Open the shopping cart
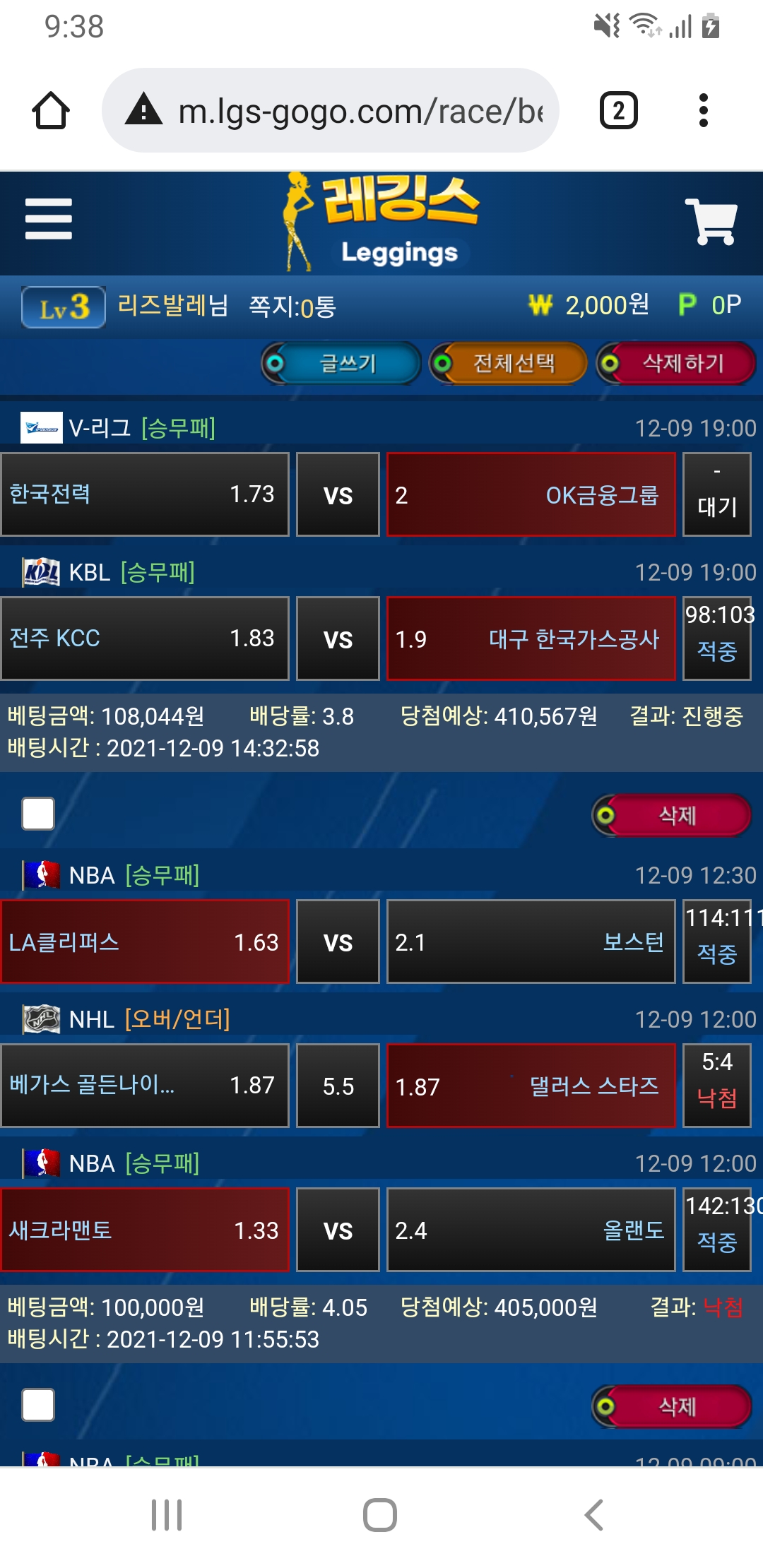 pos(711,222)
